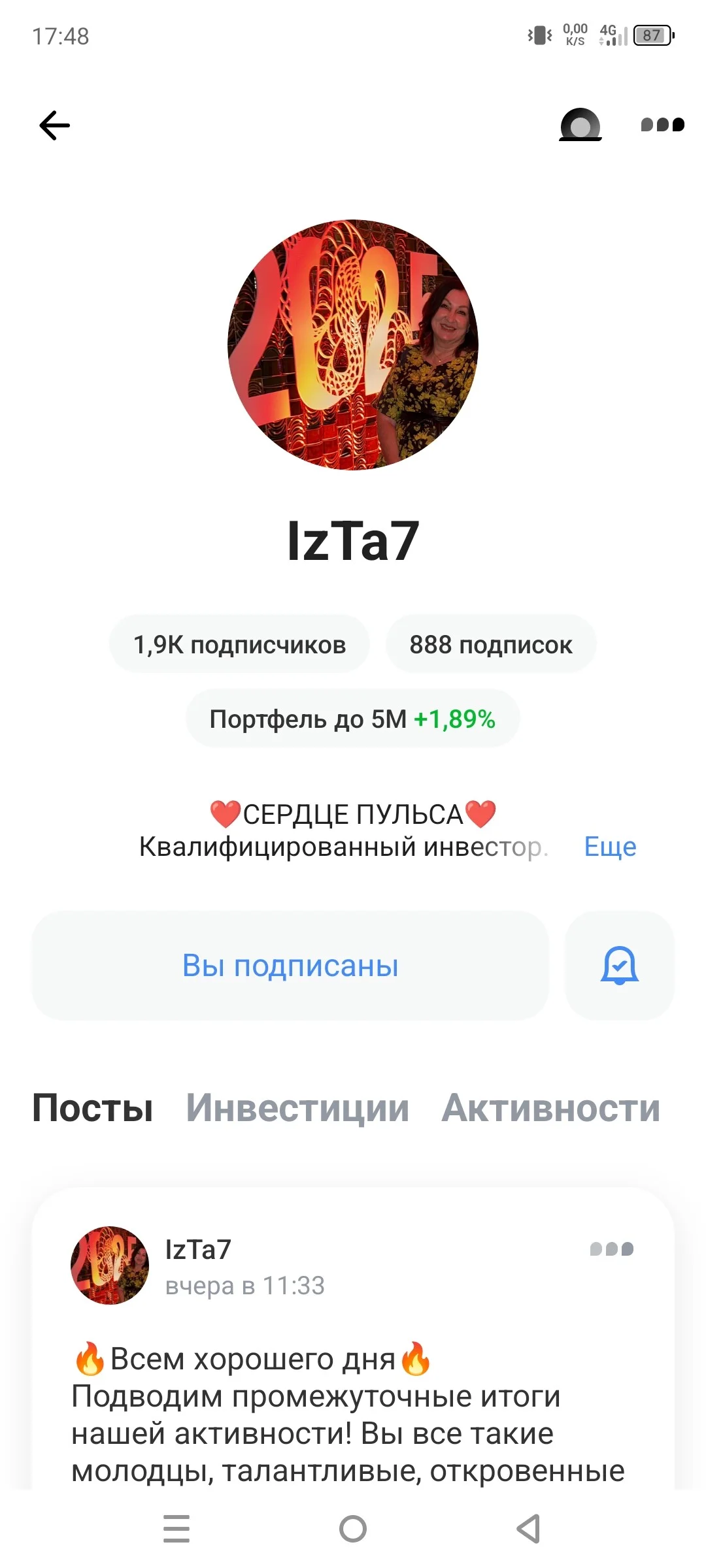Open the profile overflow menu
This screenshot has height=1568, width=706.
[662, 124]
